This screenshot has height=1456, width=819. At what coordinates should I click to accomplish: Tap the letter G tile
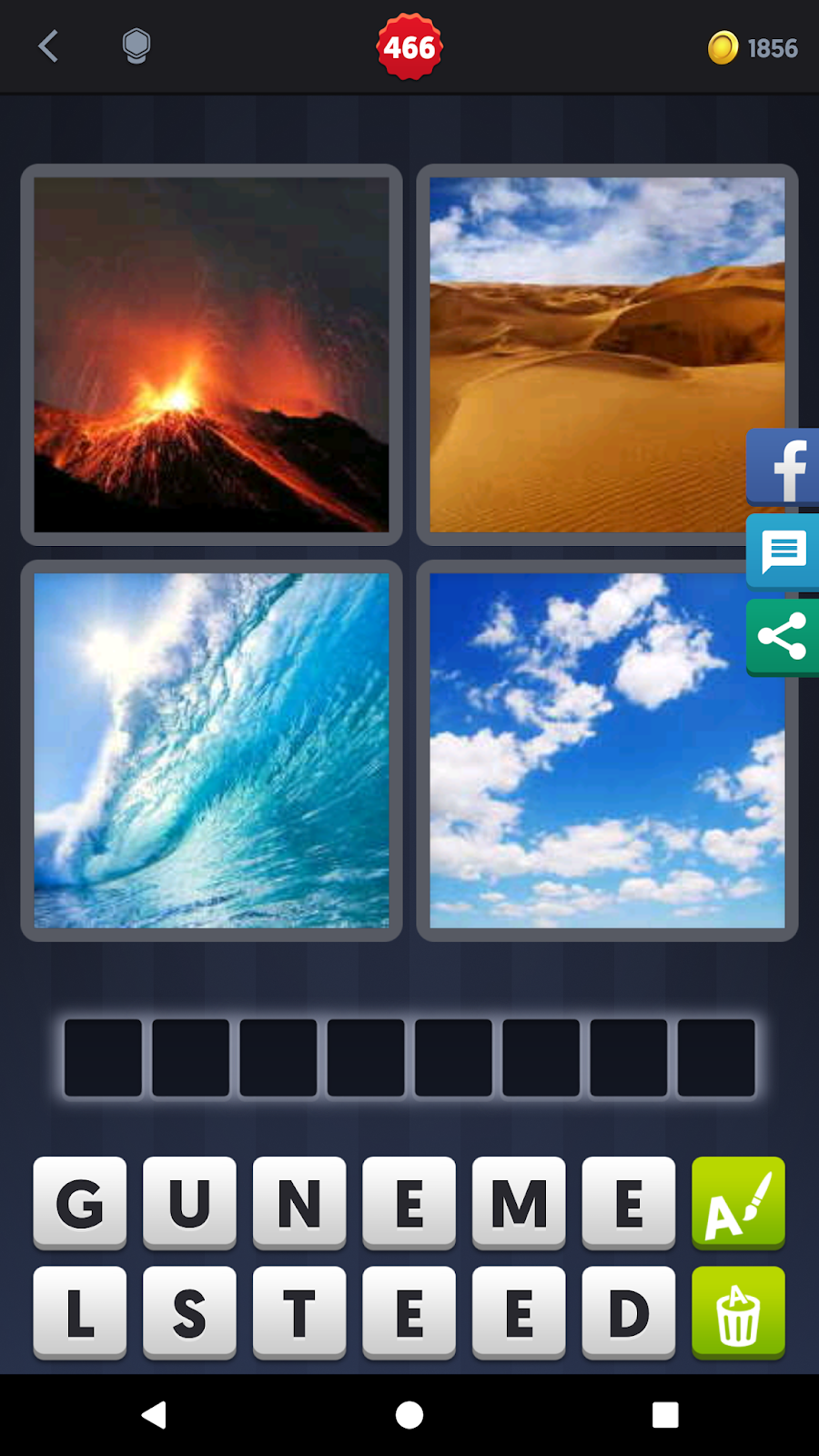click(79, 1203)
